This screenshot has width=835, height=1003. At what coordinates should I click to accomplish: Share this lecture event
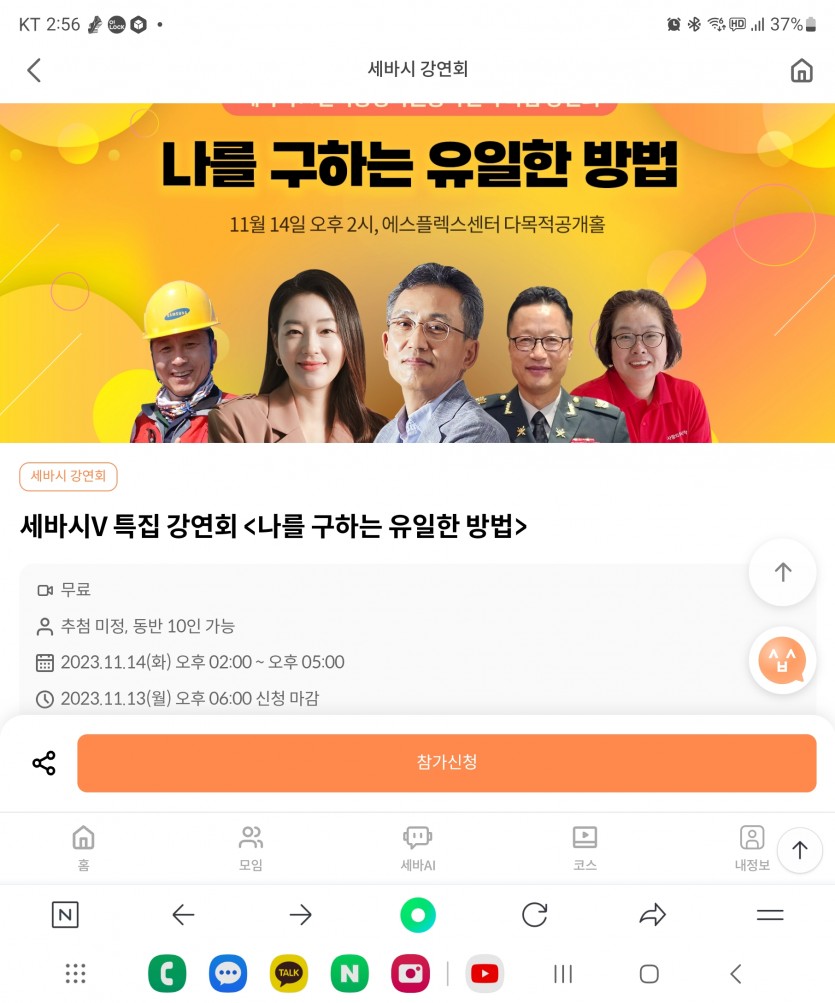[x=44, y=763]
